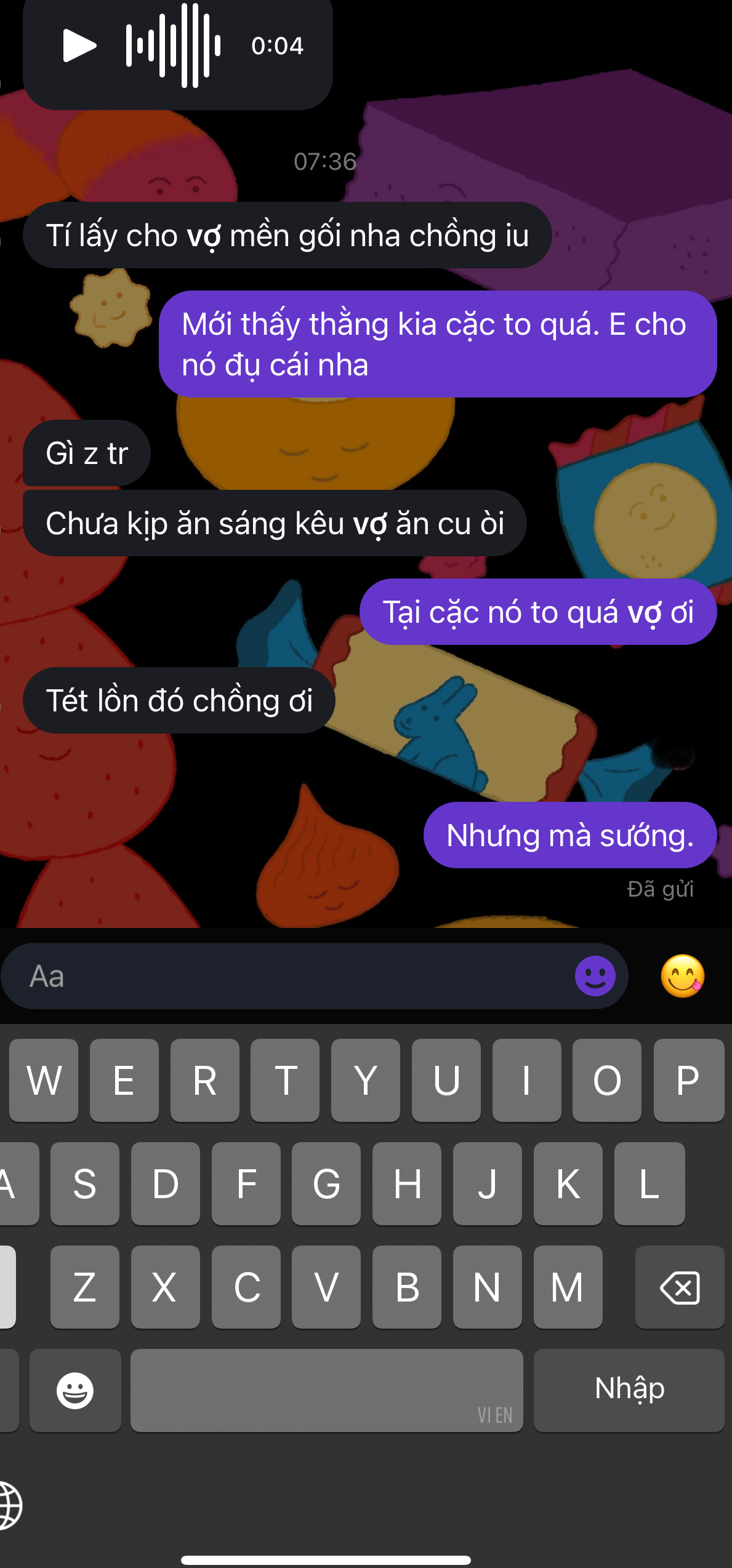Hit the Nhập return key
This screenshot has width=732, height=1568.
coord(629,1390)
